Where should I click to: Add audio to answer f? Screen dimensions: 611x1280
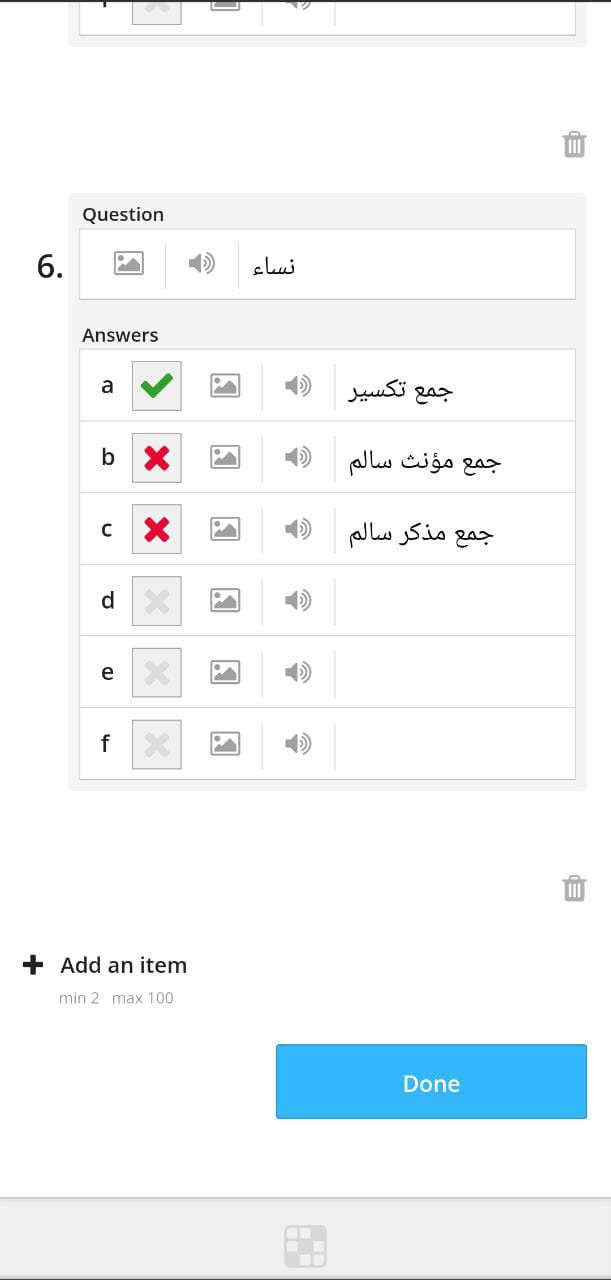click(298, 744)
